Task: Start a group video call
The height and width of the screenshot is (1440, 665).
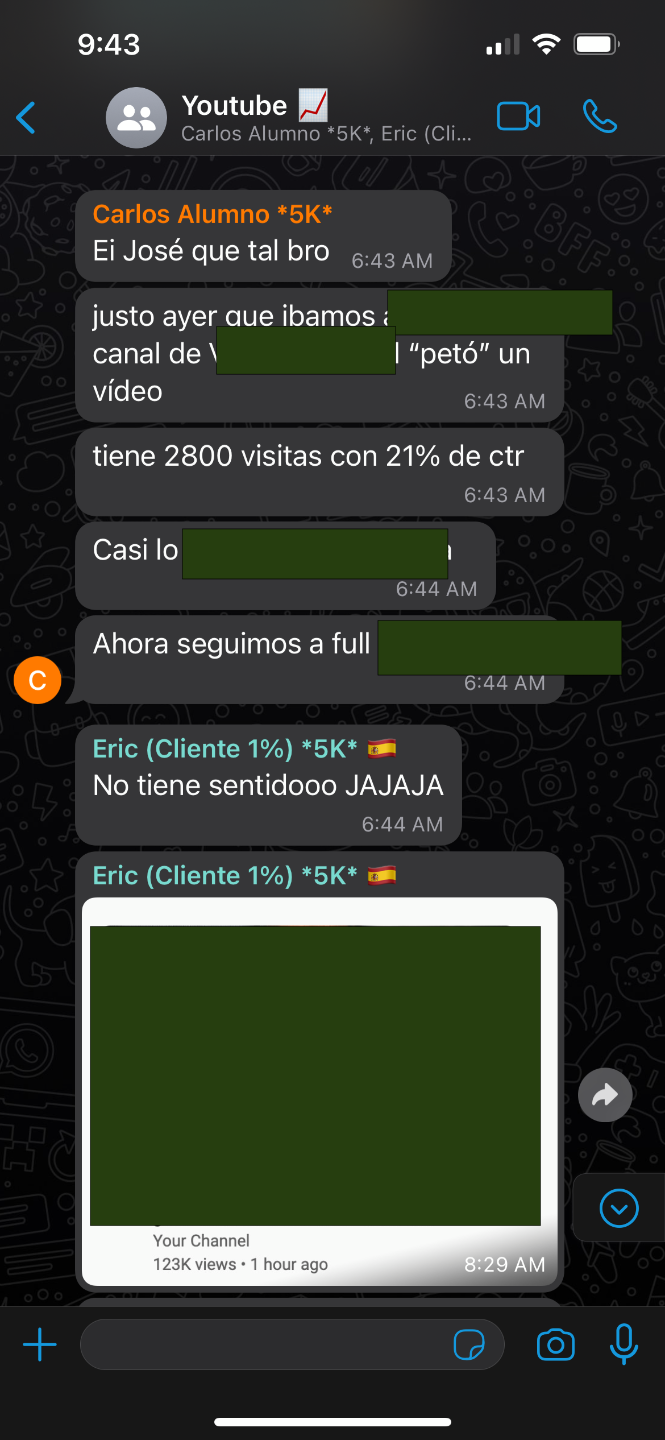Action: tap(518, 117)
